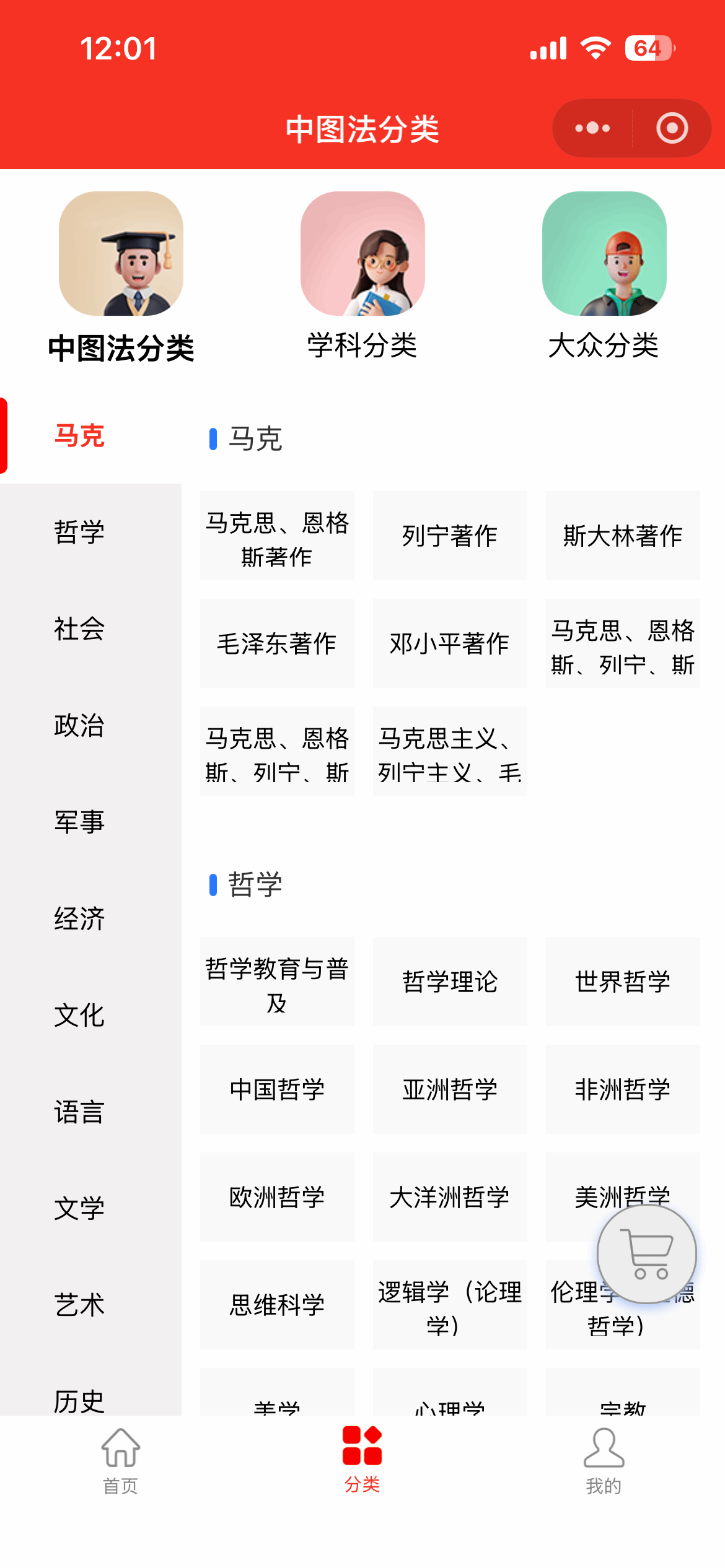Open 中国哲学 subcategory
725x1568 pixels.
pos(277,1089)
